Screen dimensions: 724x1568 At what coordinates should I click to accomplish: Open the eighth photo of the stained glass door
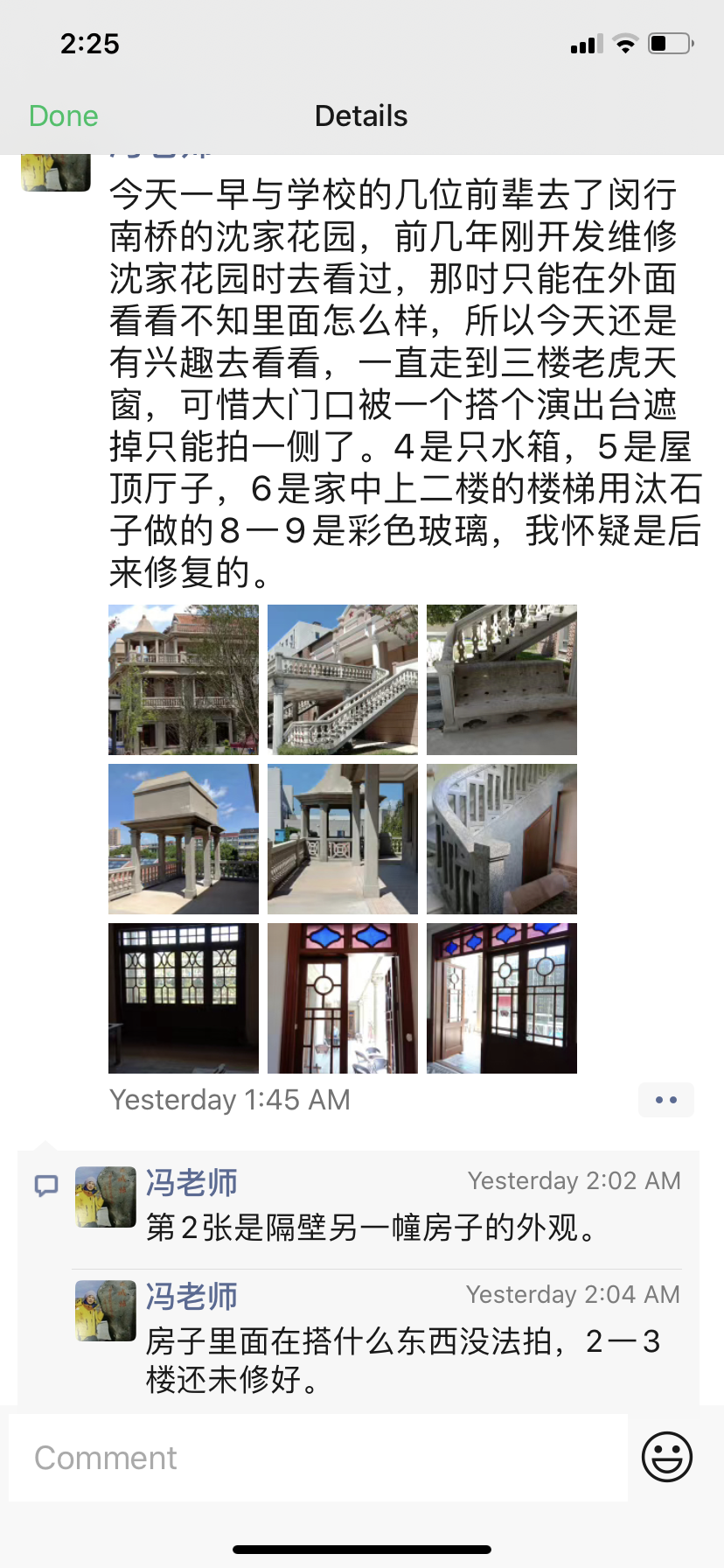click(x=343, y=998)
